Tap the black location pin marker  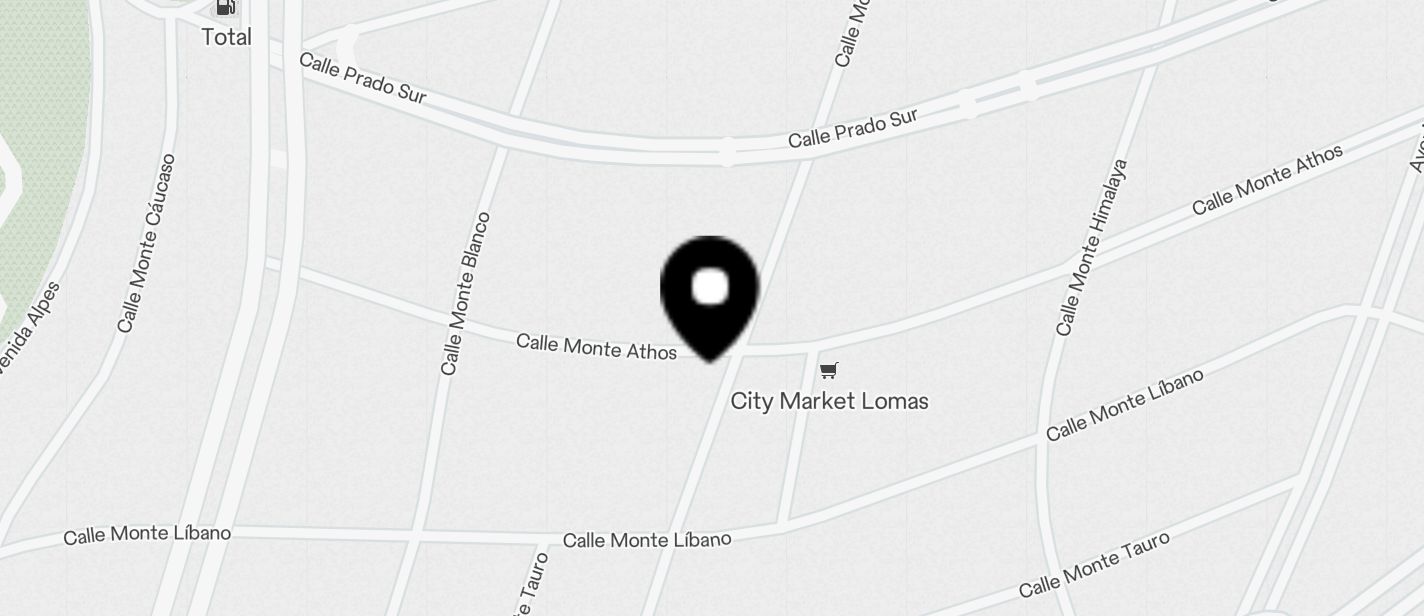click(x=710, y=293)
